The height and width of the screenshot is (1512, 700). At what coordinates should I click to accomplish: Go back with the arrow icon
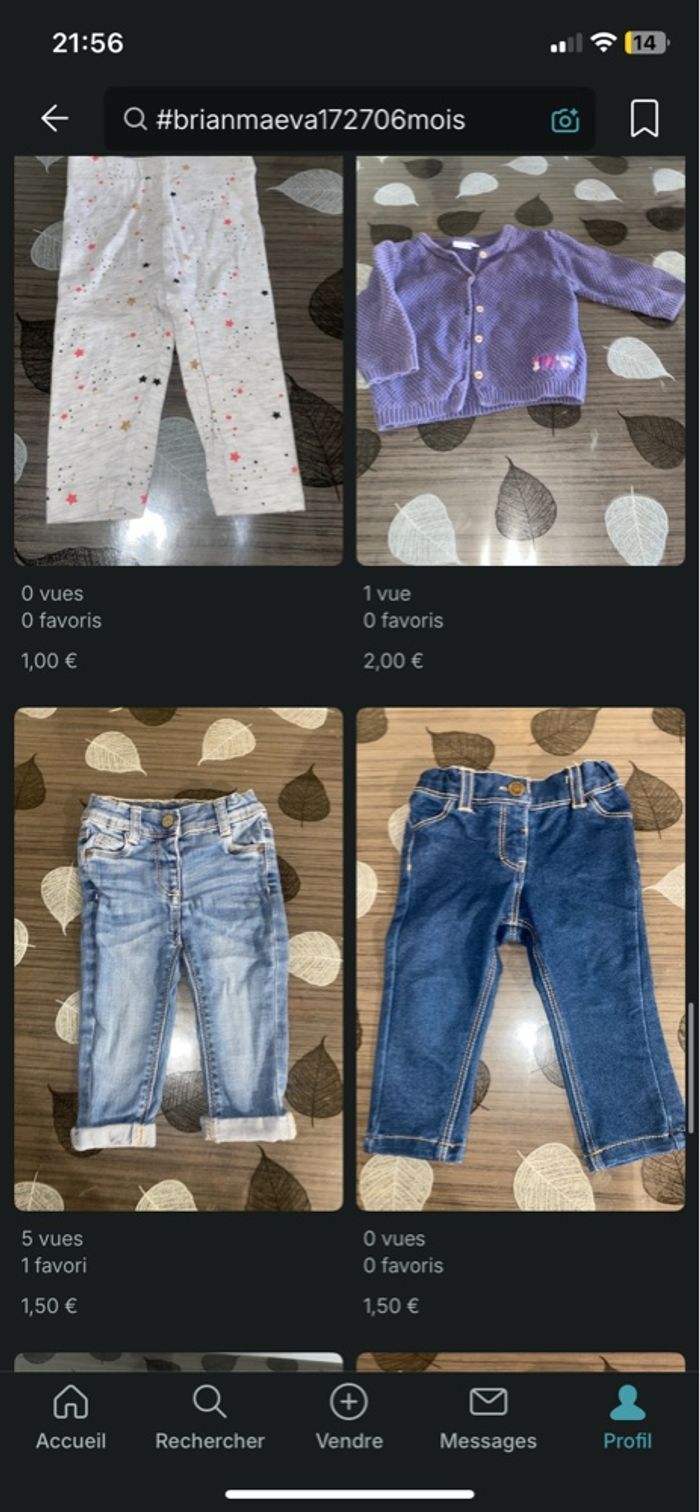point(54,119)
